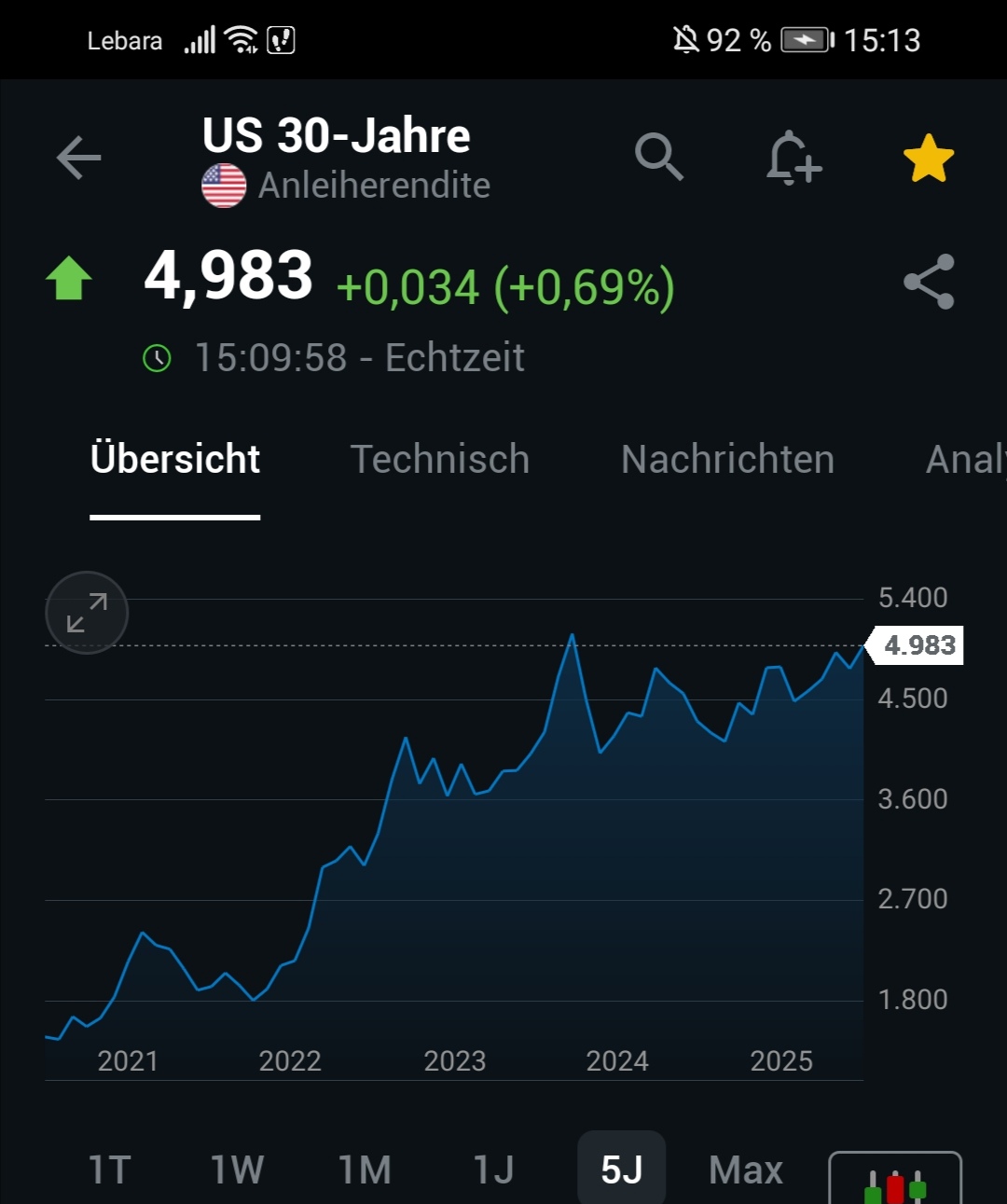Viewport: 1007px width, 1204px height.
Task: Select the 1M timeframe
Action: click(365, 1168)
